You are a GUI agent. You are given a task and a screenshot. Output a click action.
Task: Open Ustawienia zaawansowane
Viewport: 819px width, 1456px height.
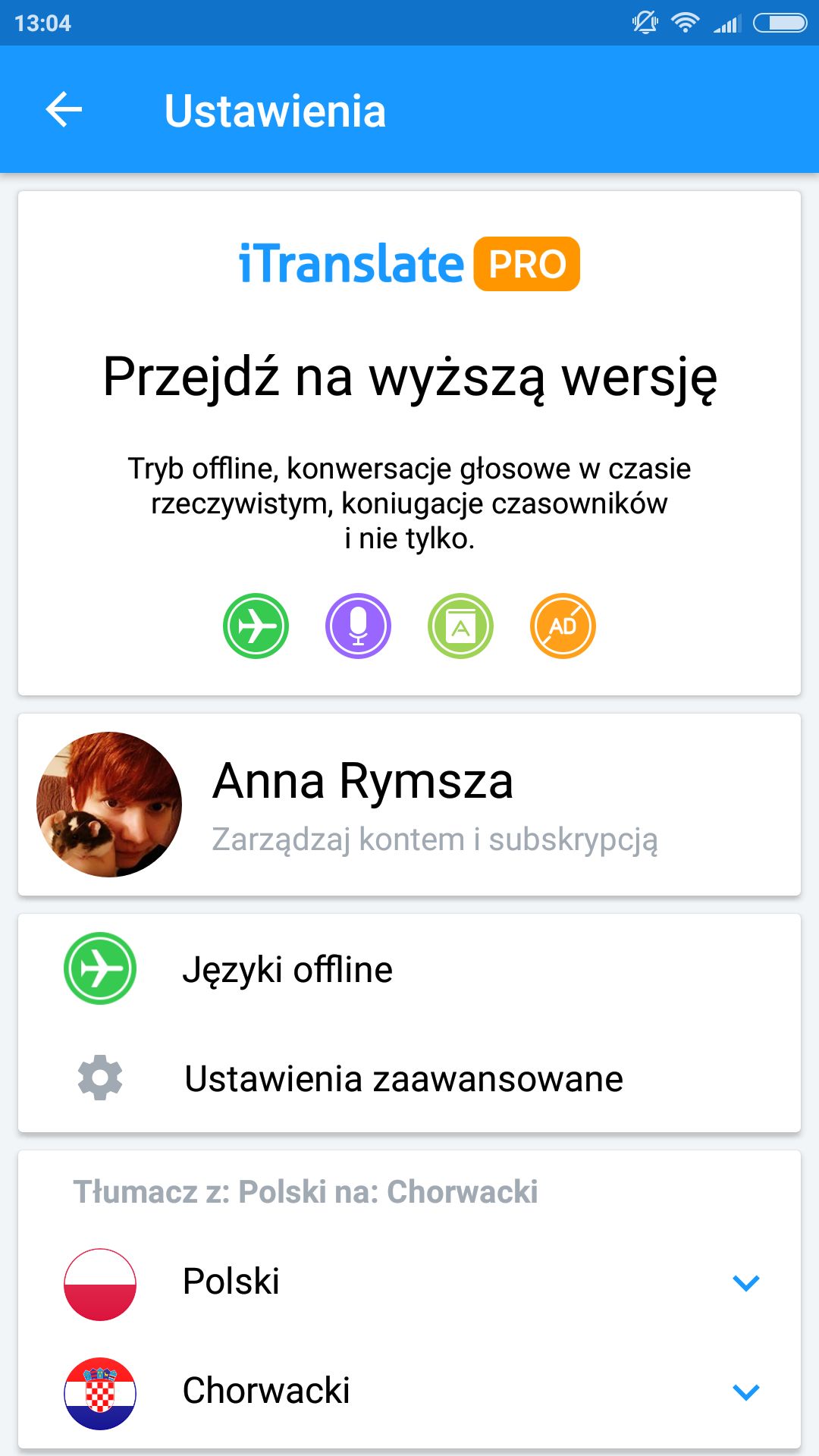pos(409,1078)
